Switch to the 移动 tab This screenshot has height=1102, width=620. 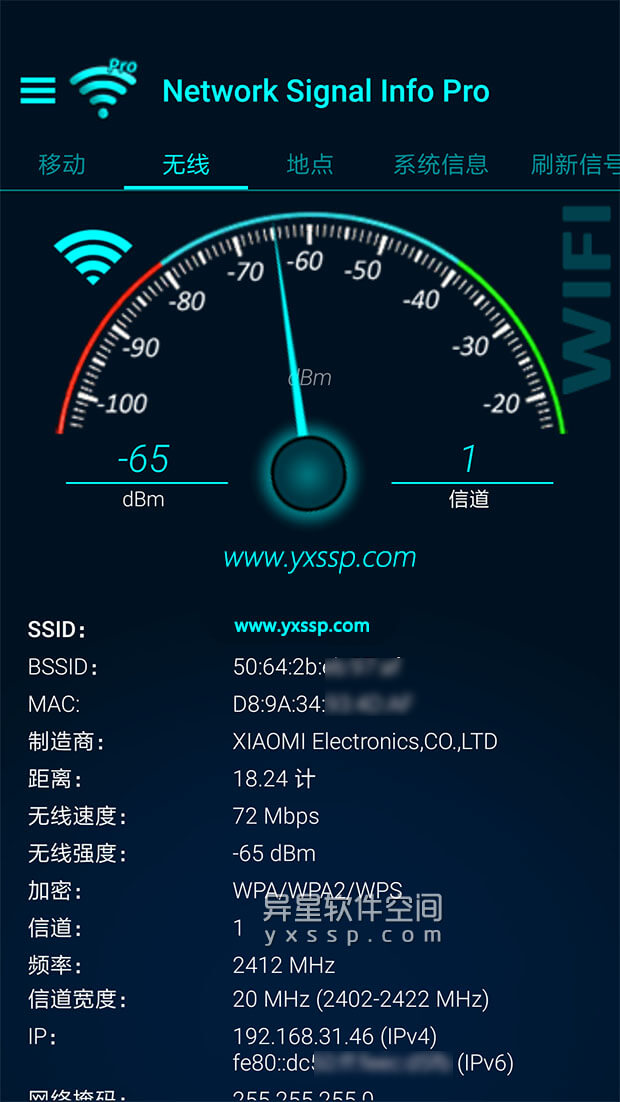tap(62, 164)
